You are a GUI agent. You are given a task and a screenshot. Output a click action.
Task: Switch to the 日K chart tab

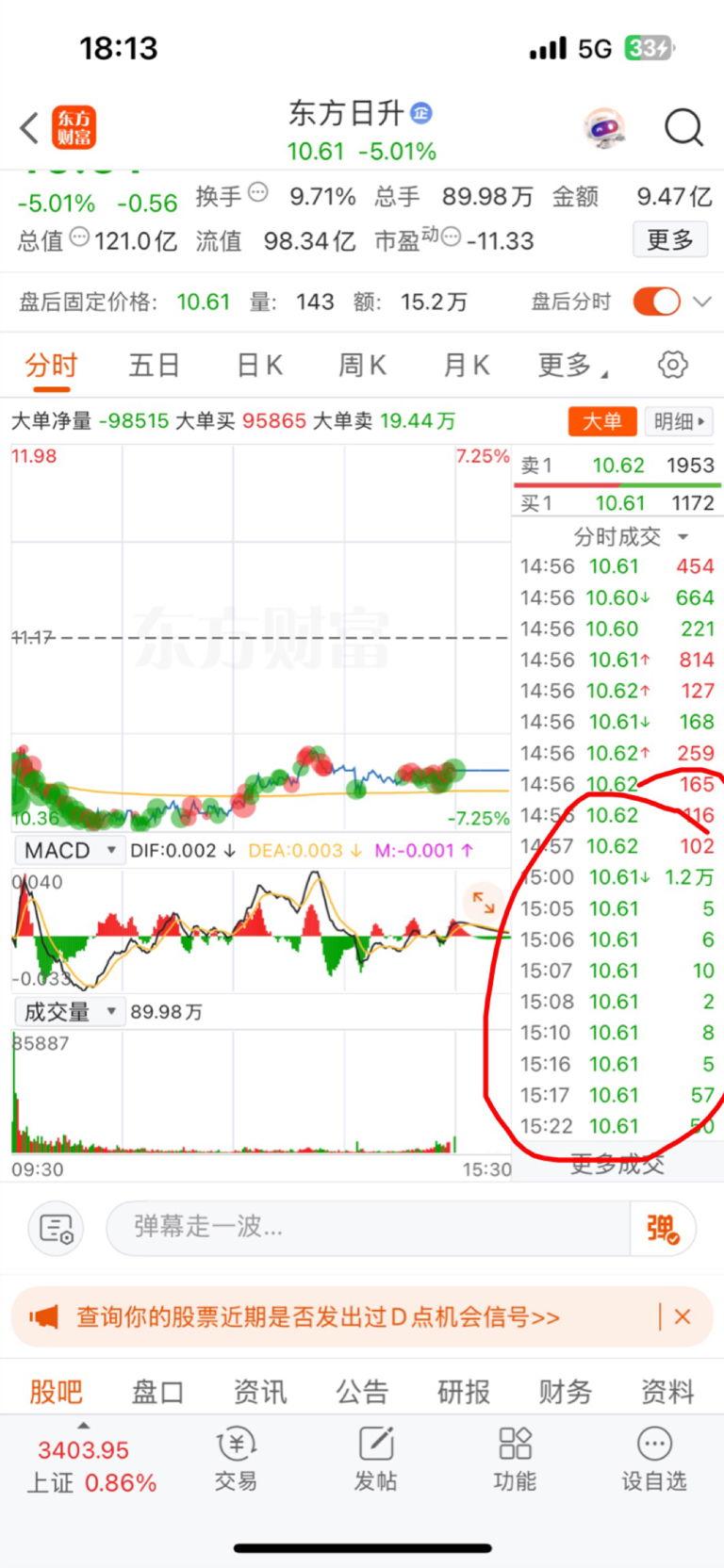pyautogui.click(x=259, y=365)
